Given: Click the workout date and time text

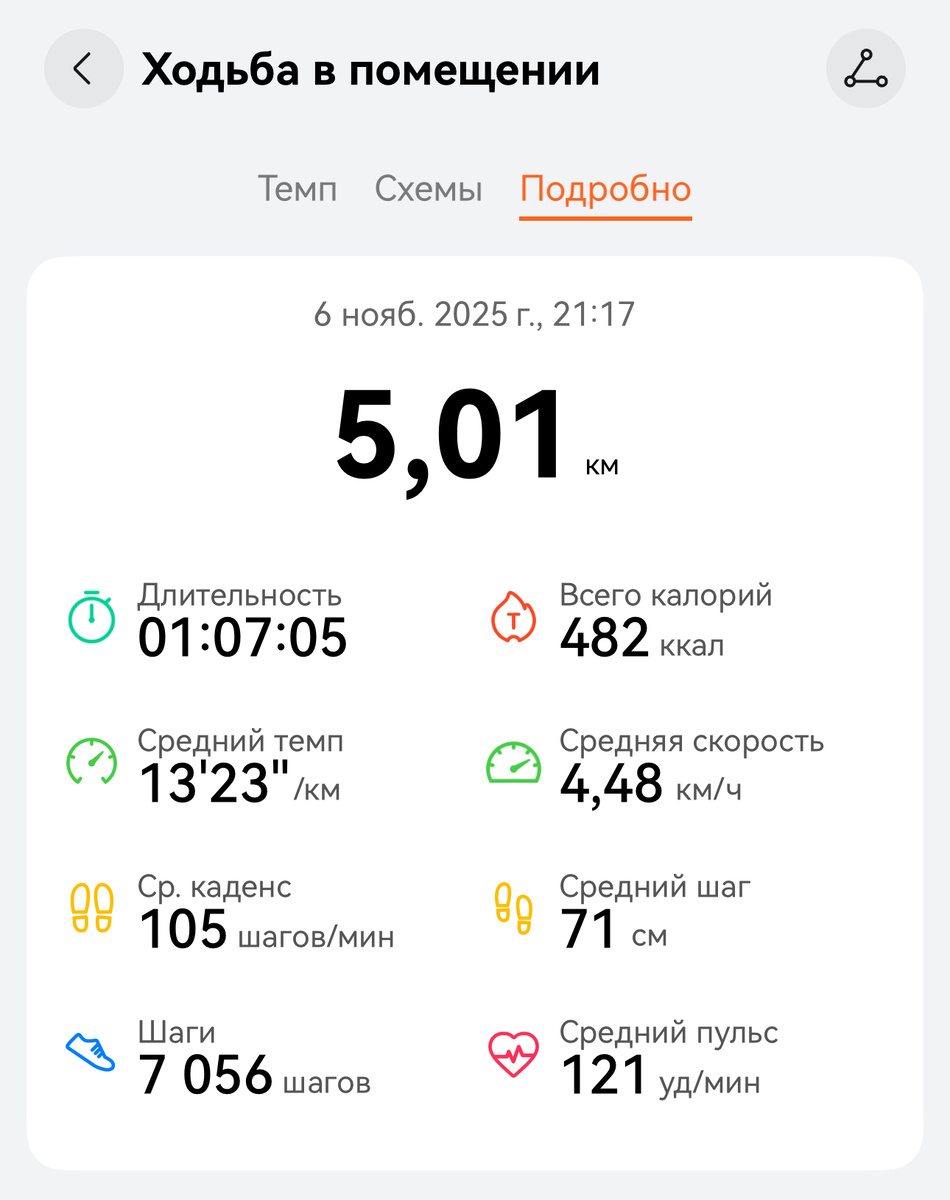Looking at the screenshot, I should tap(475, 314).
